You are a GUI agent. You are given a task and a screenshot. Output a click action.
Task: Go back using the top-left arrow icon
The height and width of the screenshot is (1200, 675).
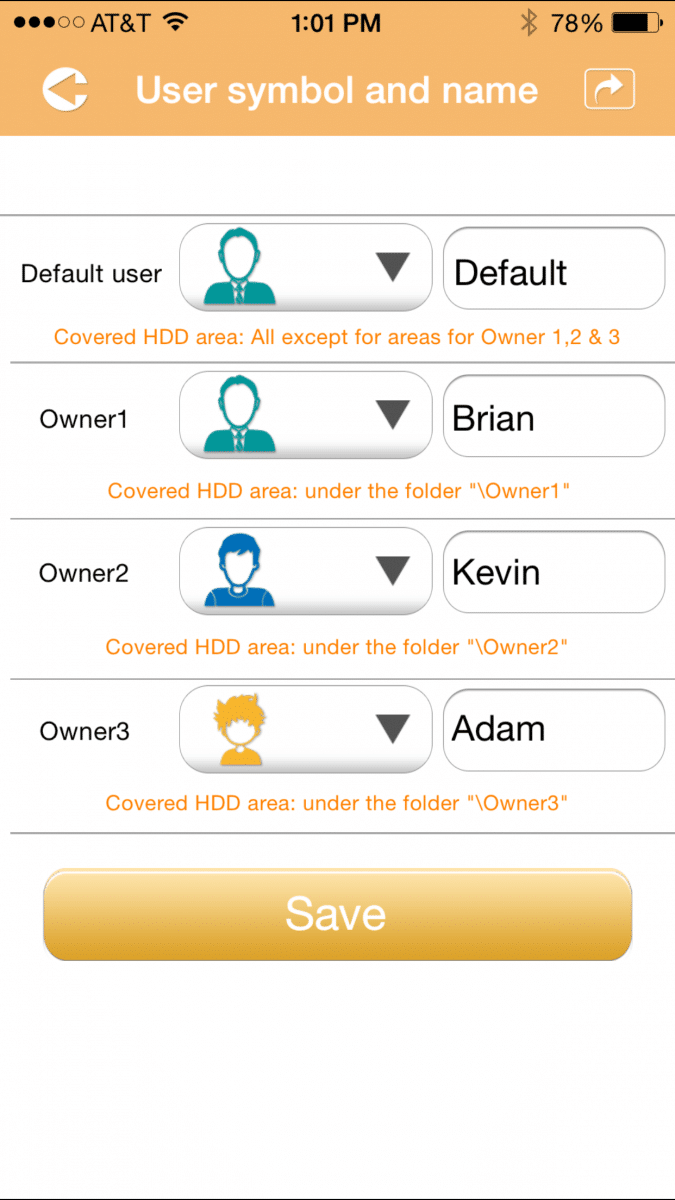[x=65, y=90]
